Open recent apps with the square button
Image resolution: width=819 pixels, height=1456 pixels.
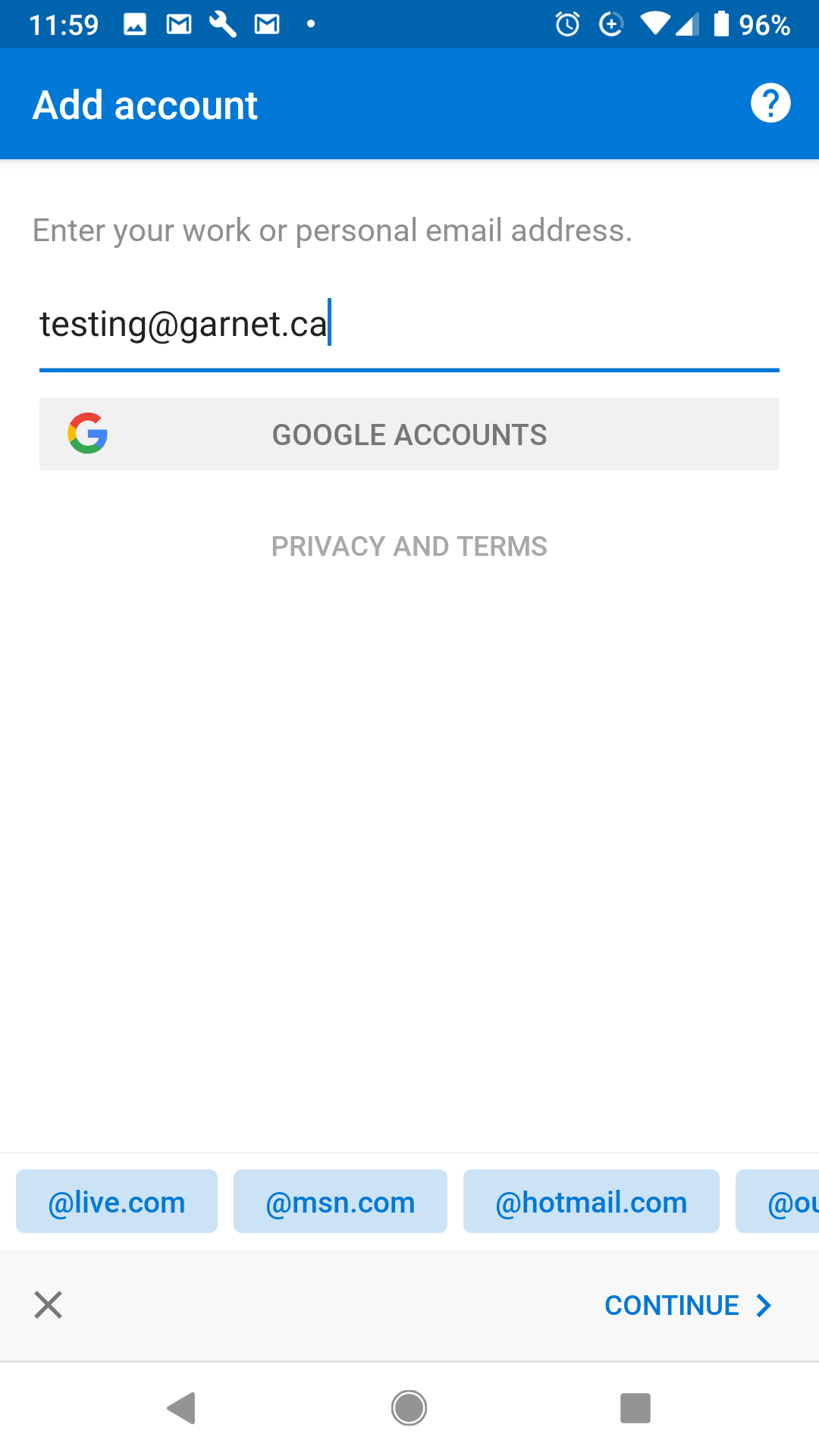pos(635,1408)
